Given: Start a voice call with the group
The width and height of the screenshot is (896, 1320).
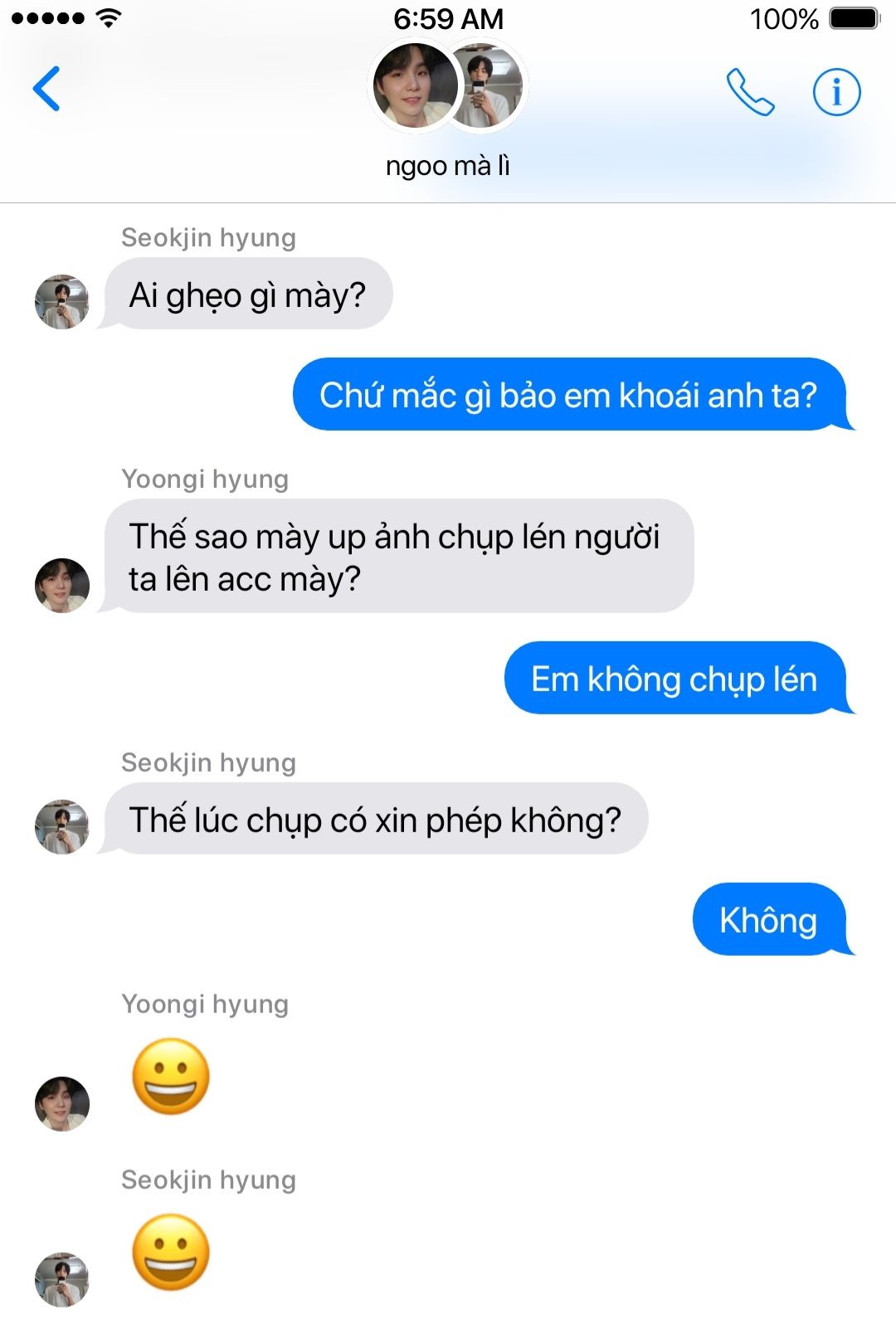Looking at the screenshot, I should pos(750,92).
